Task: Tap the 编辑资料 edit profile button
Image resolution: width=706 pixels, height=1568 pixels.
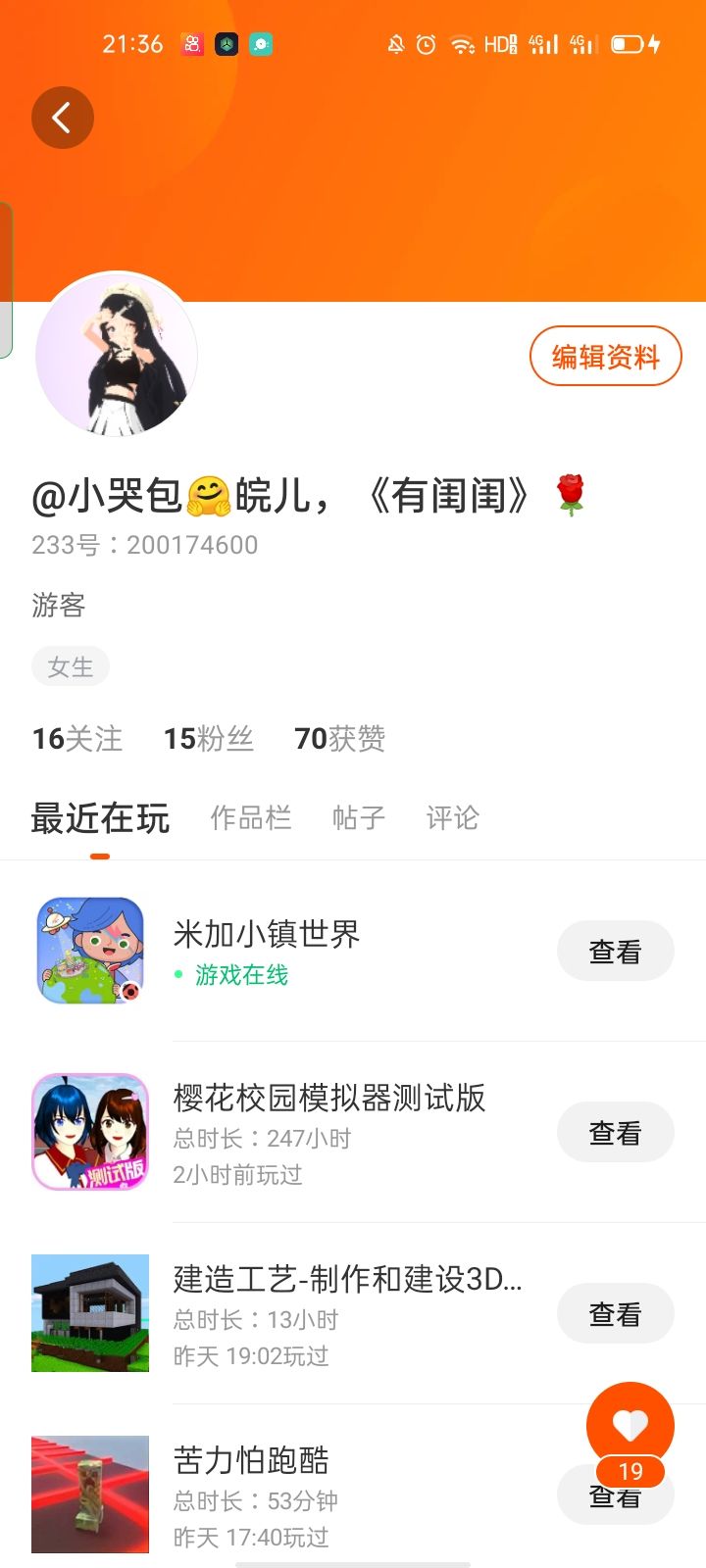Action: (605, 356)
